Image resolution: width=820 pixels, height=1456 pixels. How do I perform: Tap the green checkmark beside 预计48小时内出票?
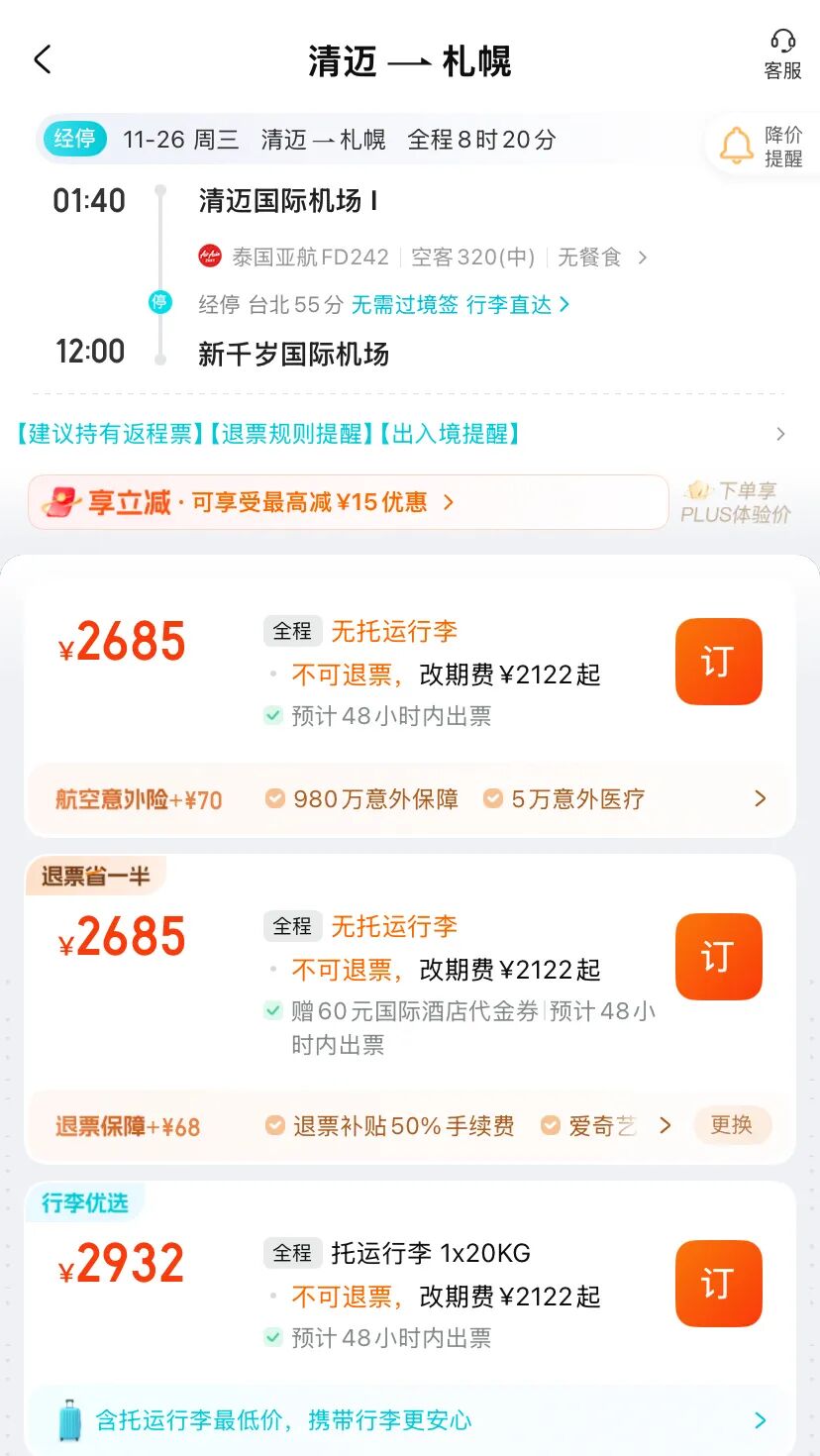pos(272,716)
